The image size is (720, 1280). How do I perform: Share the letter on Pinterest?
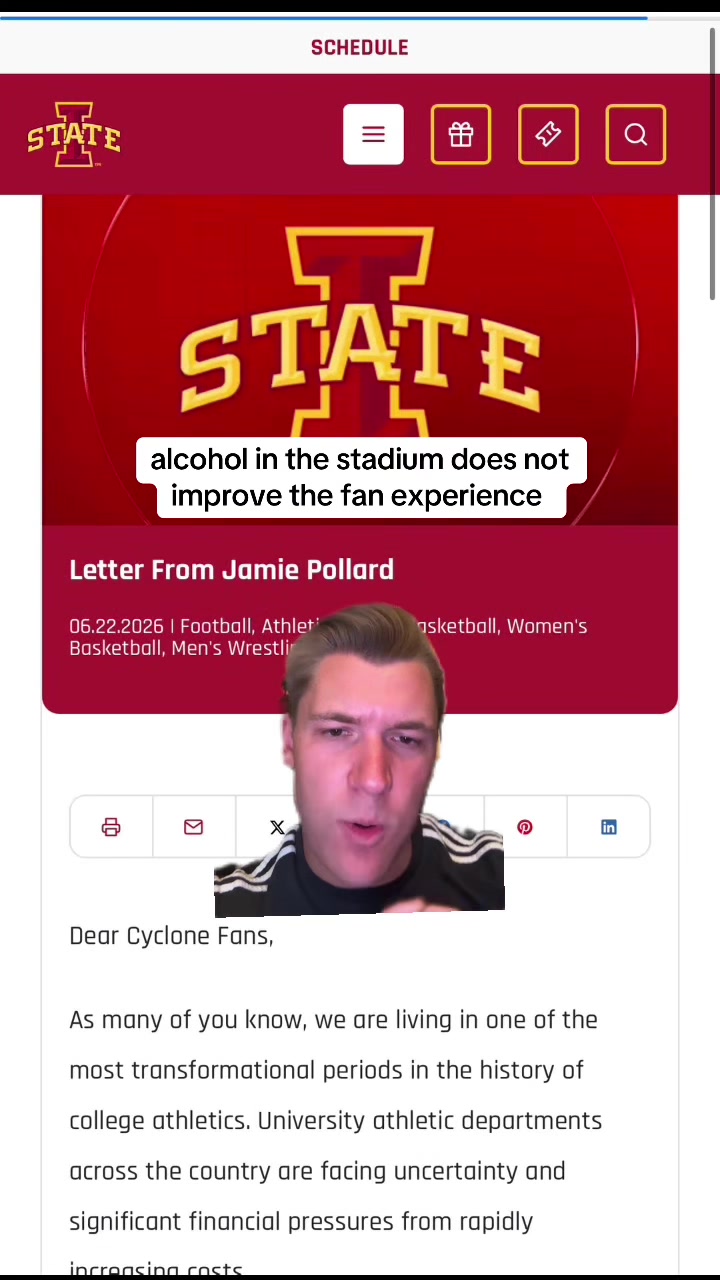(525, 827)
